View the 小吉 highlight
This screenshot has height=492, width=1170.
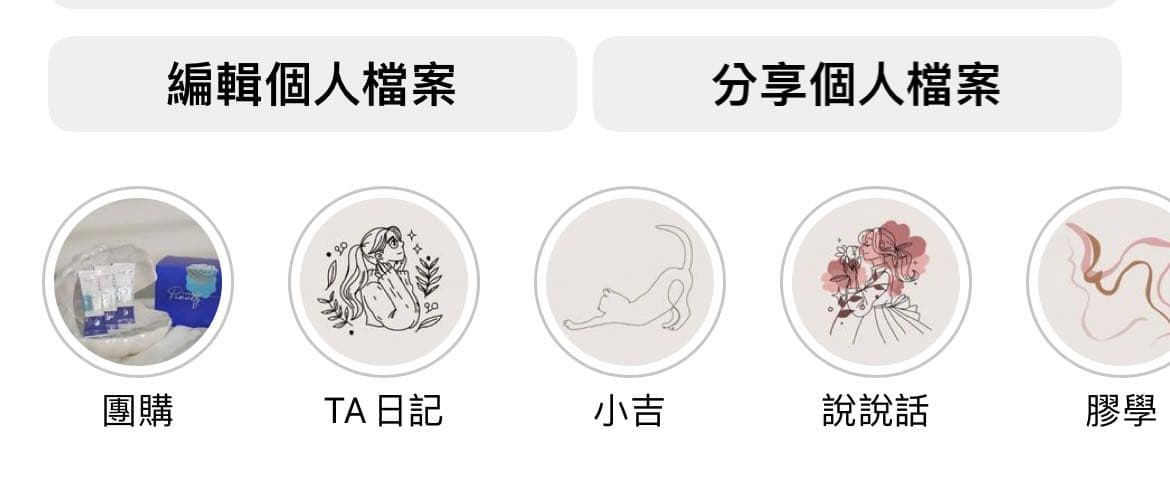[x=629, y=282]
